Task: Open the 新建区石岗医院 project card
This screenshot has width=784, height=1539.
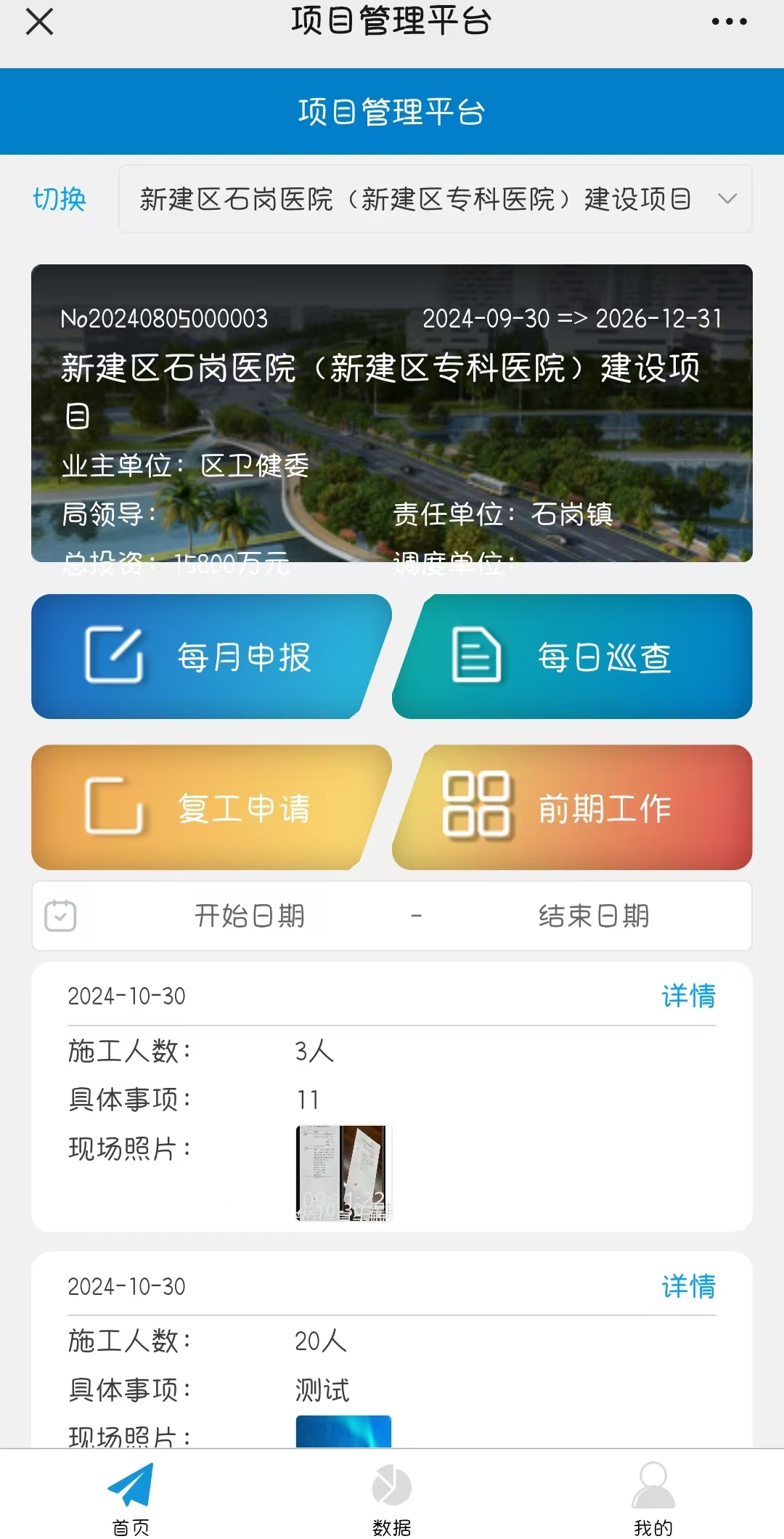Action: pos(391,413)
